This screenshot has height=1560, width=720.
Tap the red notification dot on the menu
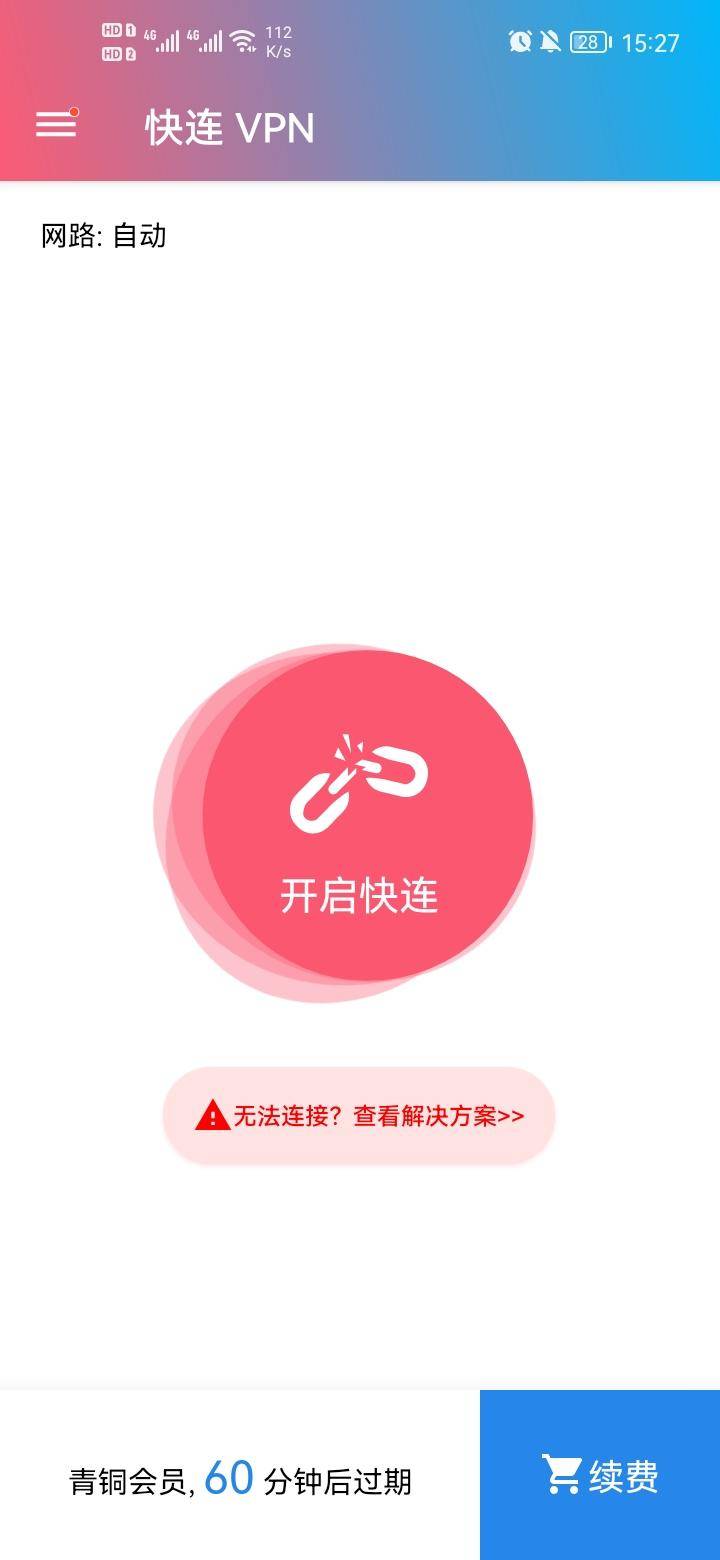tap(72, 112)
